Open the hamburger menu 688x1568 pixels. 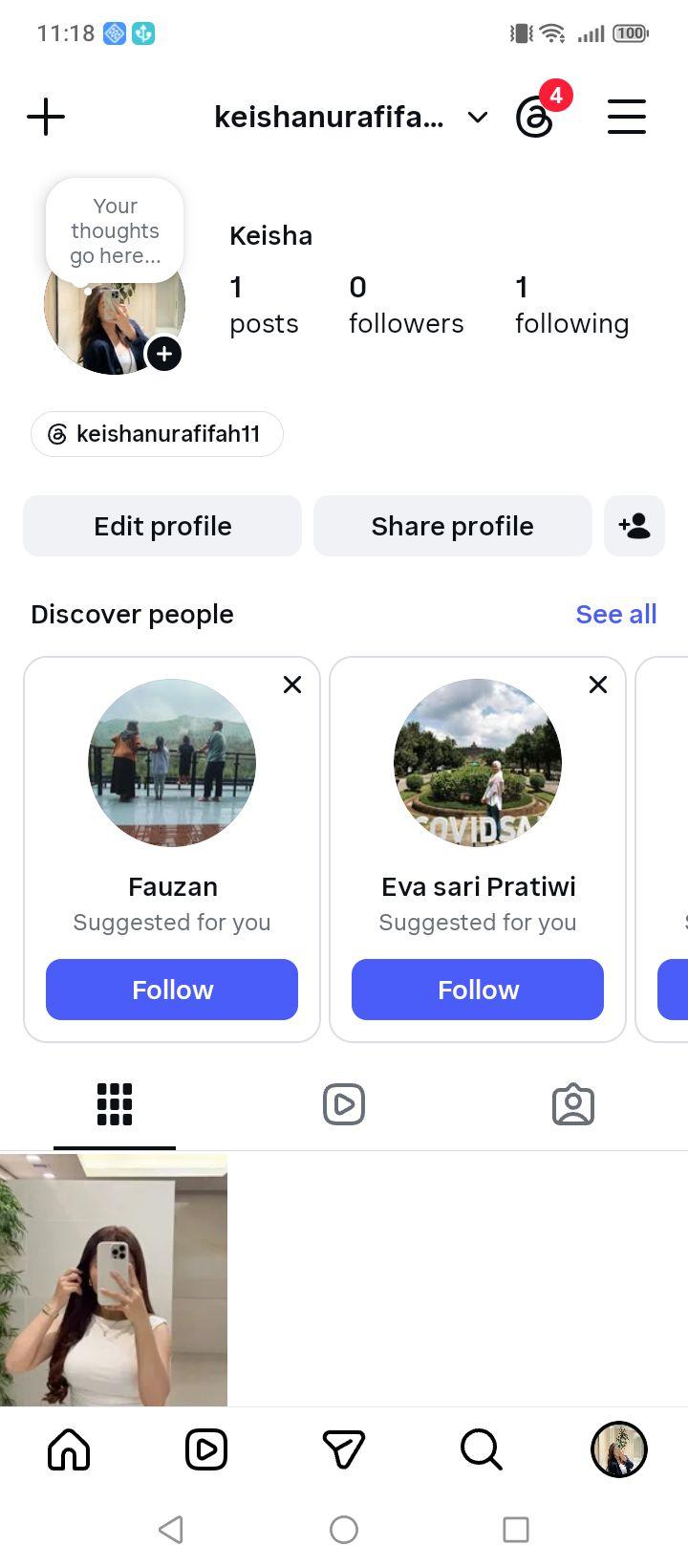[627, 117]
